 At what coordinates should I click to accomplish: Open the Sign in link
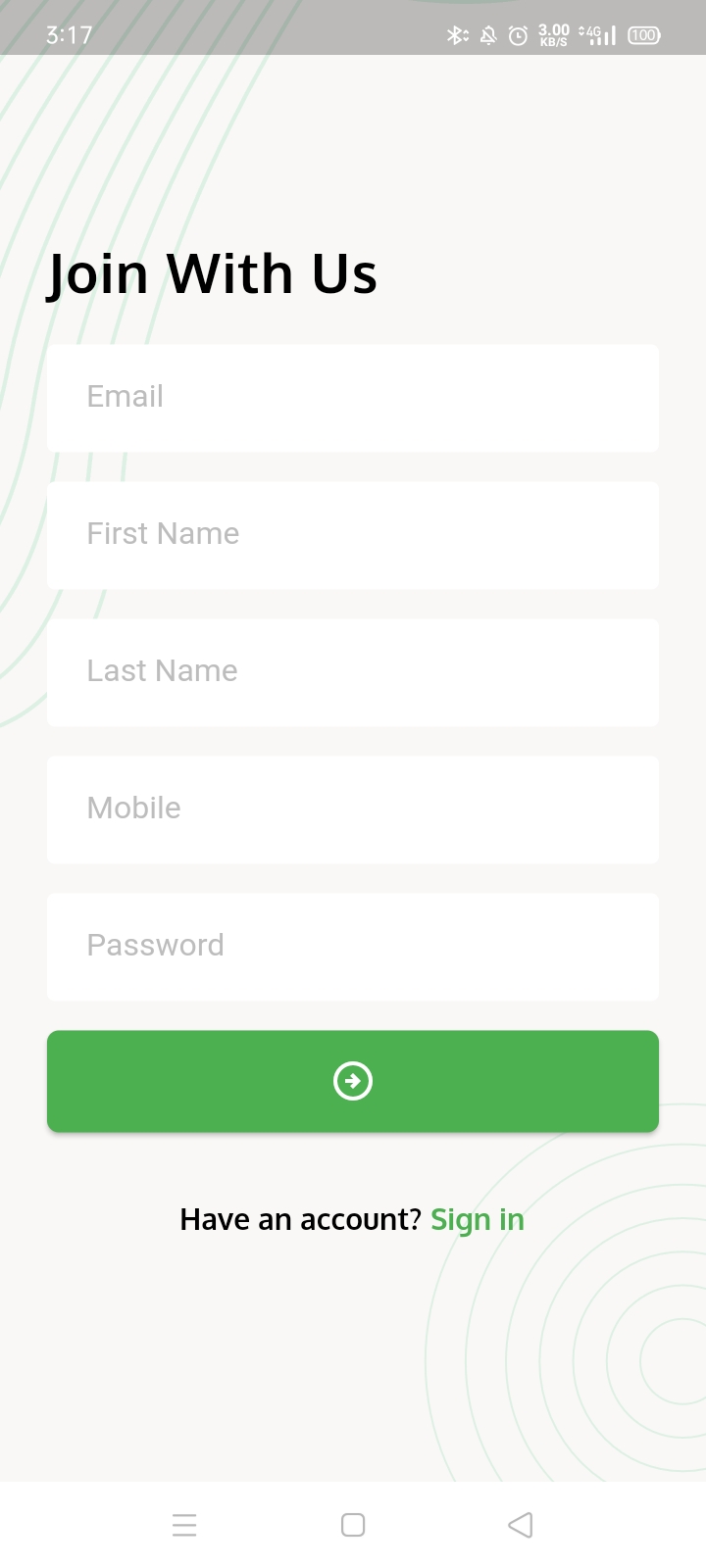point(478,1219)
